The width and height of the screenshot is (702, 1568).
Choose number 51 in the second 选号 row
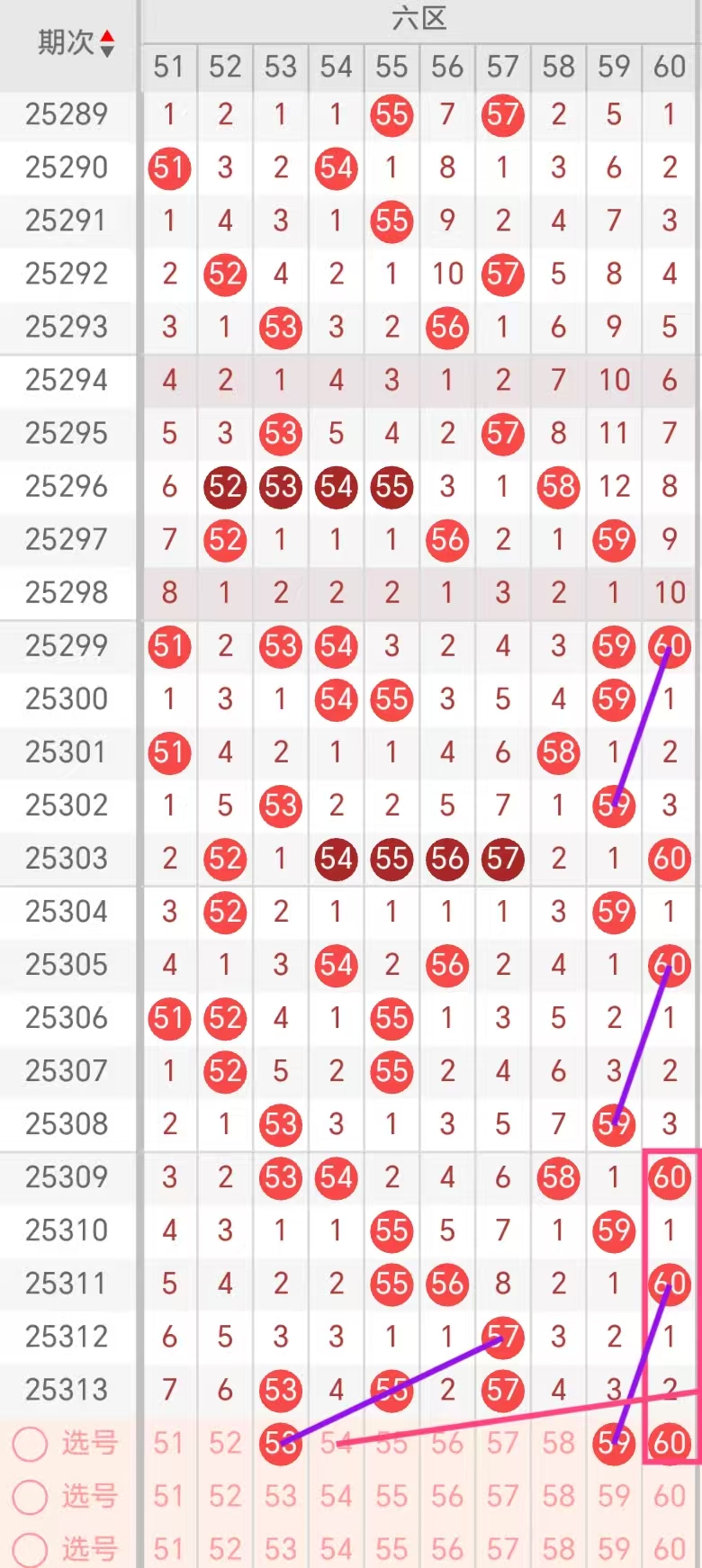[168, 1496]
